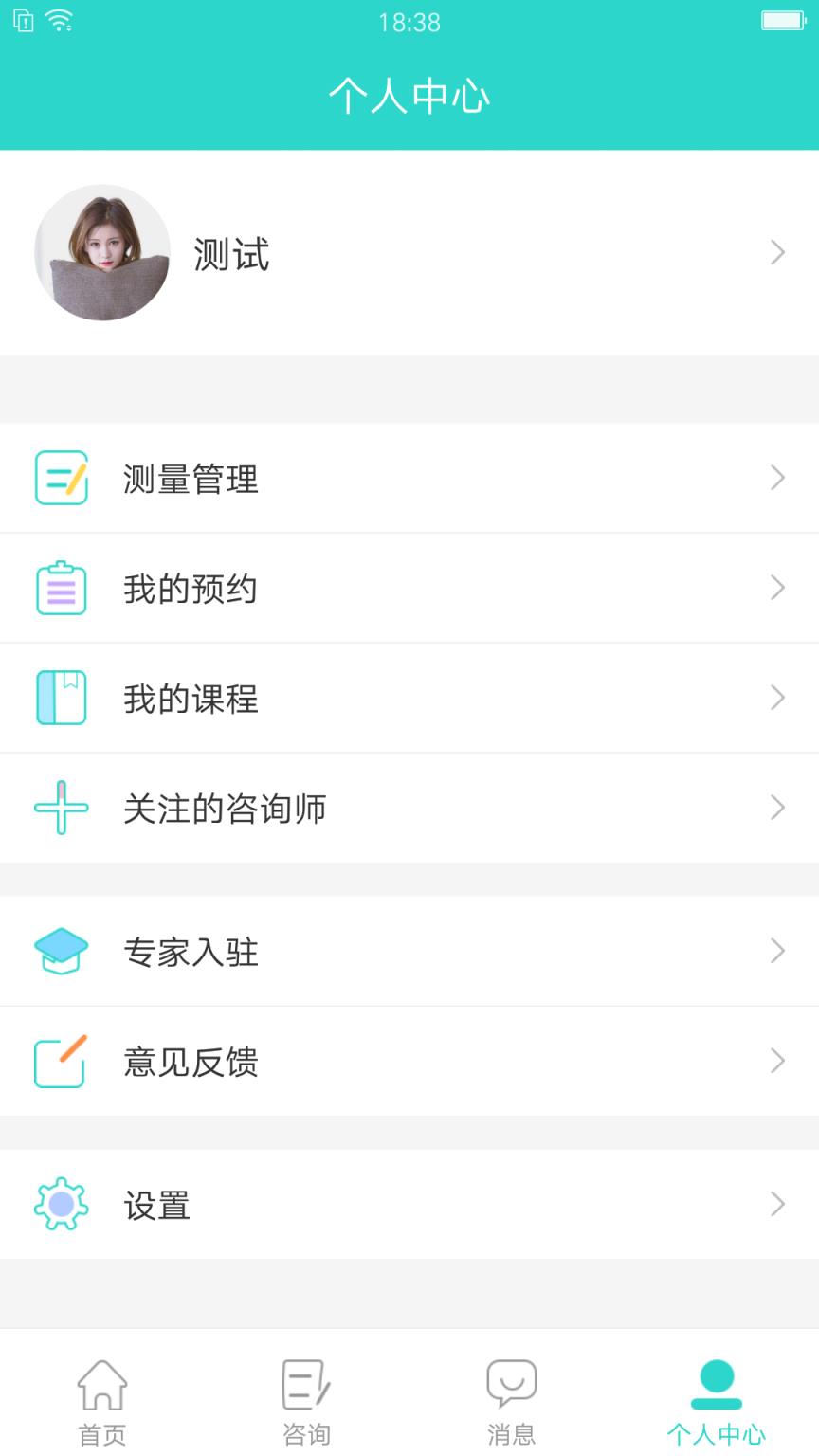819x1456 pixels.
Task: Click the 消息 chat bubble icon
Action: [511, 1387]
